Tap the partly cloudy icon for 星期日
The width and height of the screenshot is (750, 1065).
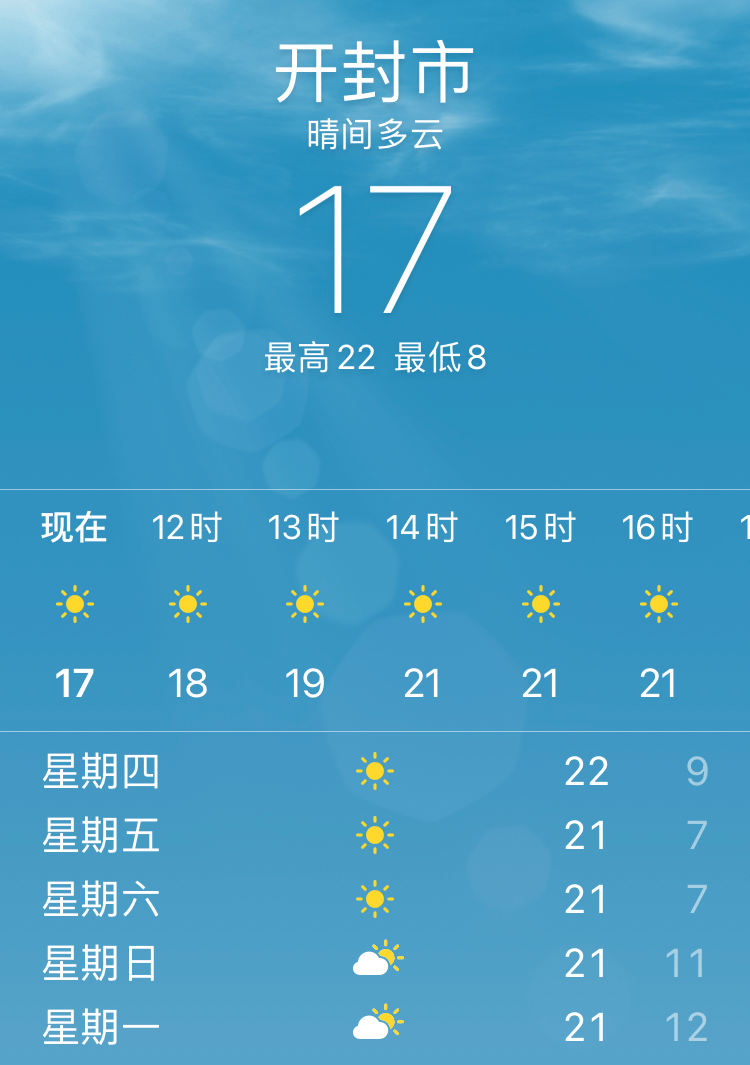point(375,961)
